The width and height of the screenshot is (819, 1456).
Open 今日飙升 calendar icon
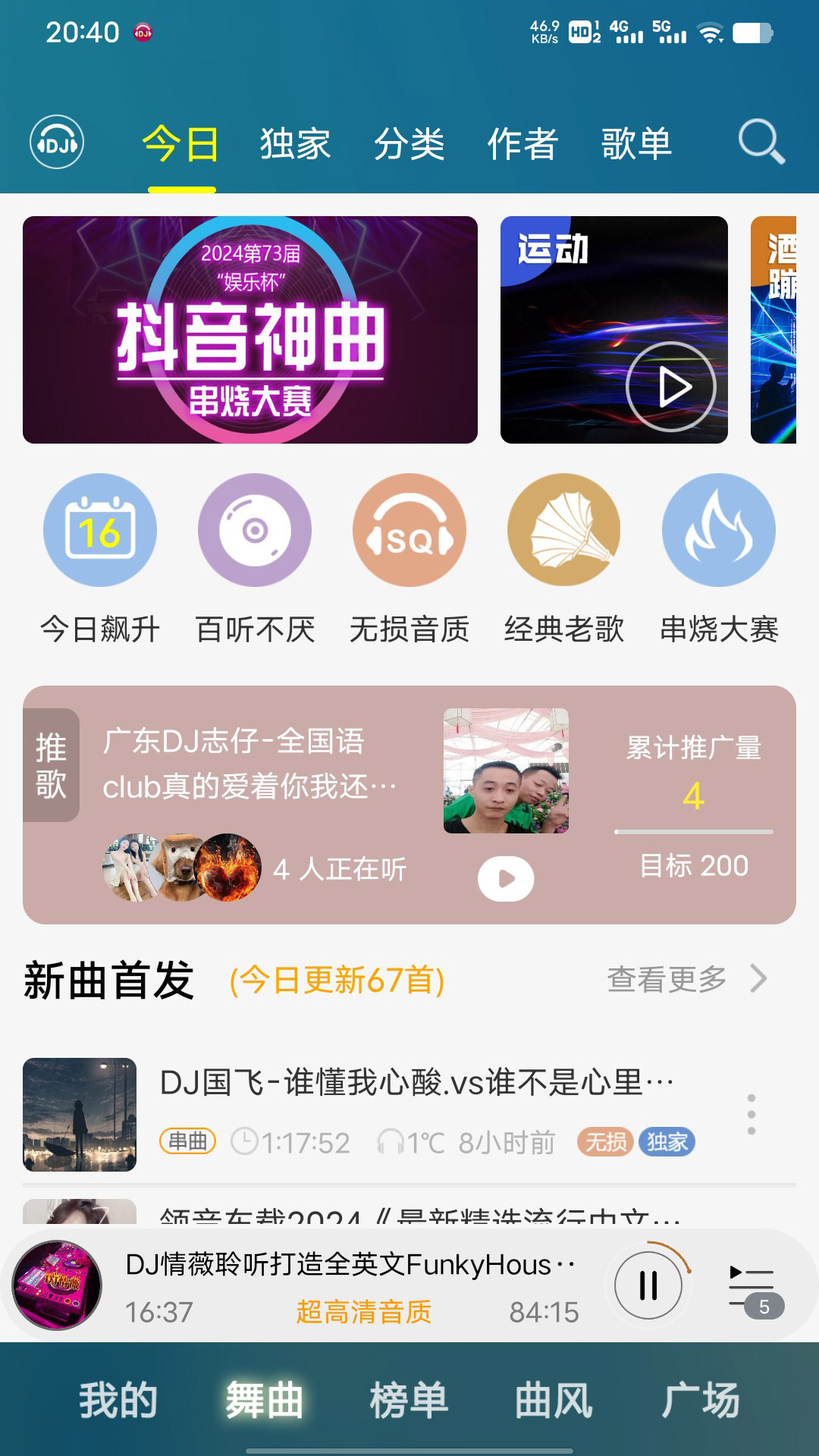(x=99, y=532)
